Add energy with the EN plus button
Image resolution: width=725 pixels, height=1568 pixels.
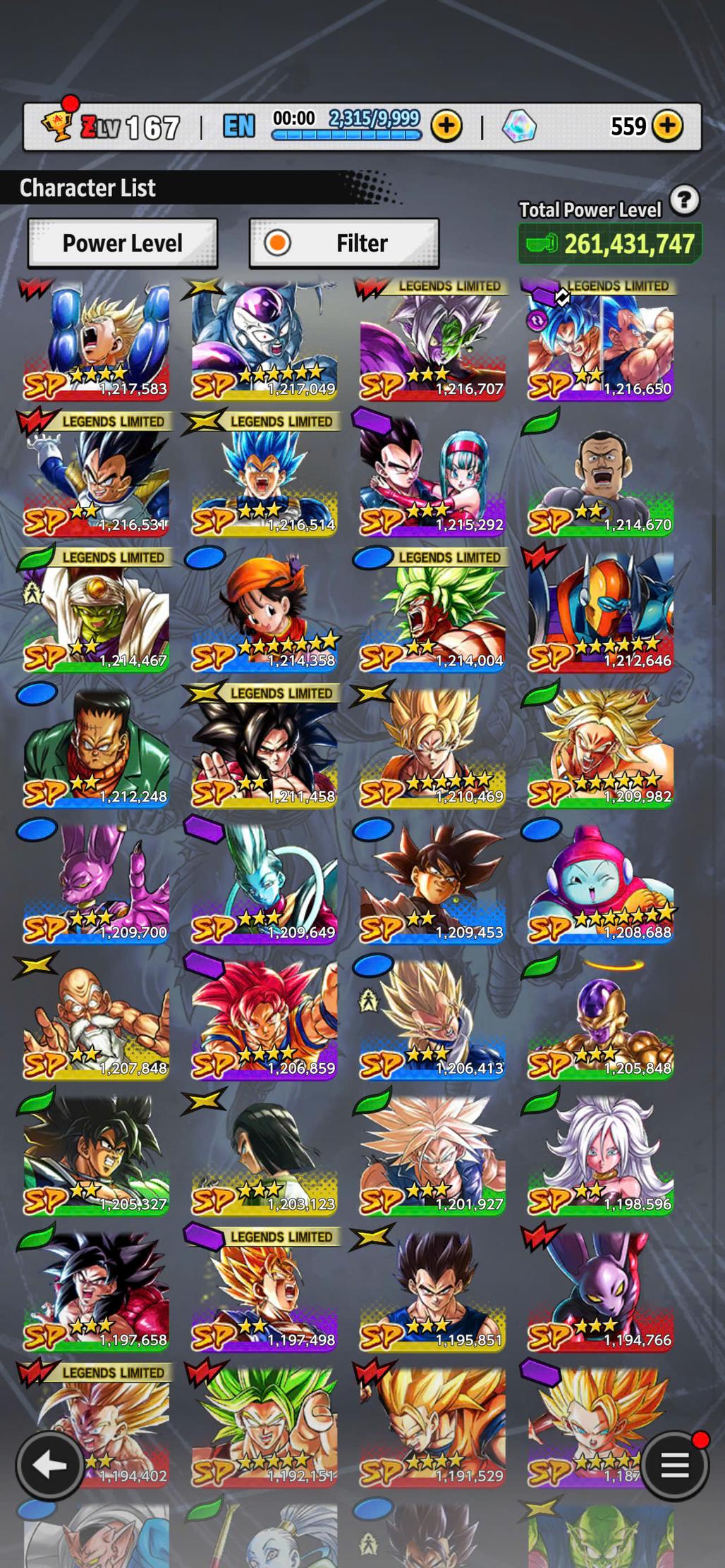[446, 126]
